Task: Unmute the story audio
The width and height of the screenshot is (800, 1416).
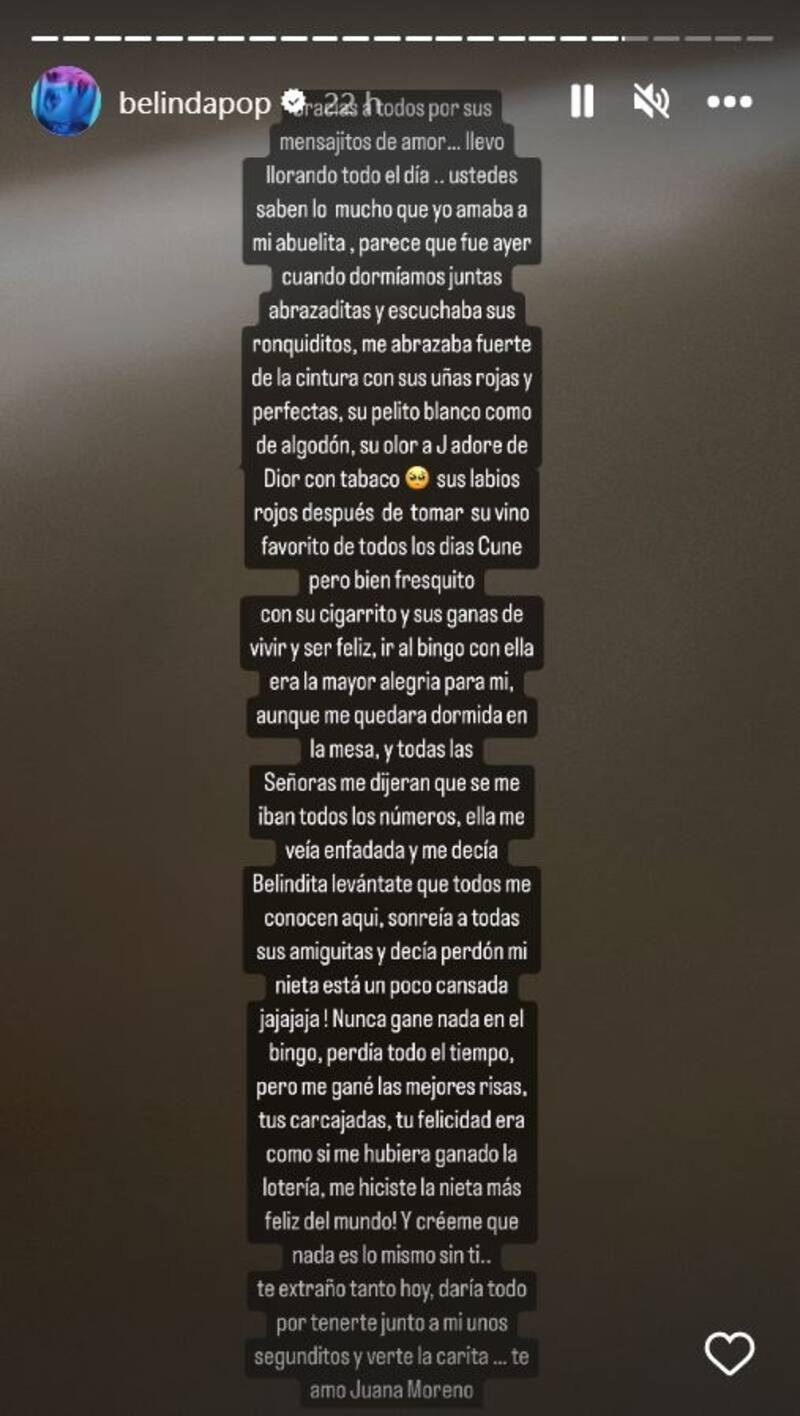Action: [x=652, y=101]
